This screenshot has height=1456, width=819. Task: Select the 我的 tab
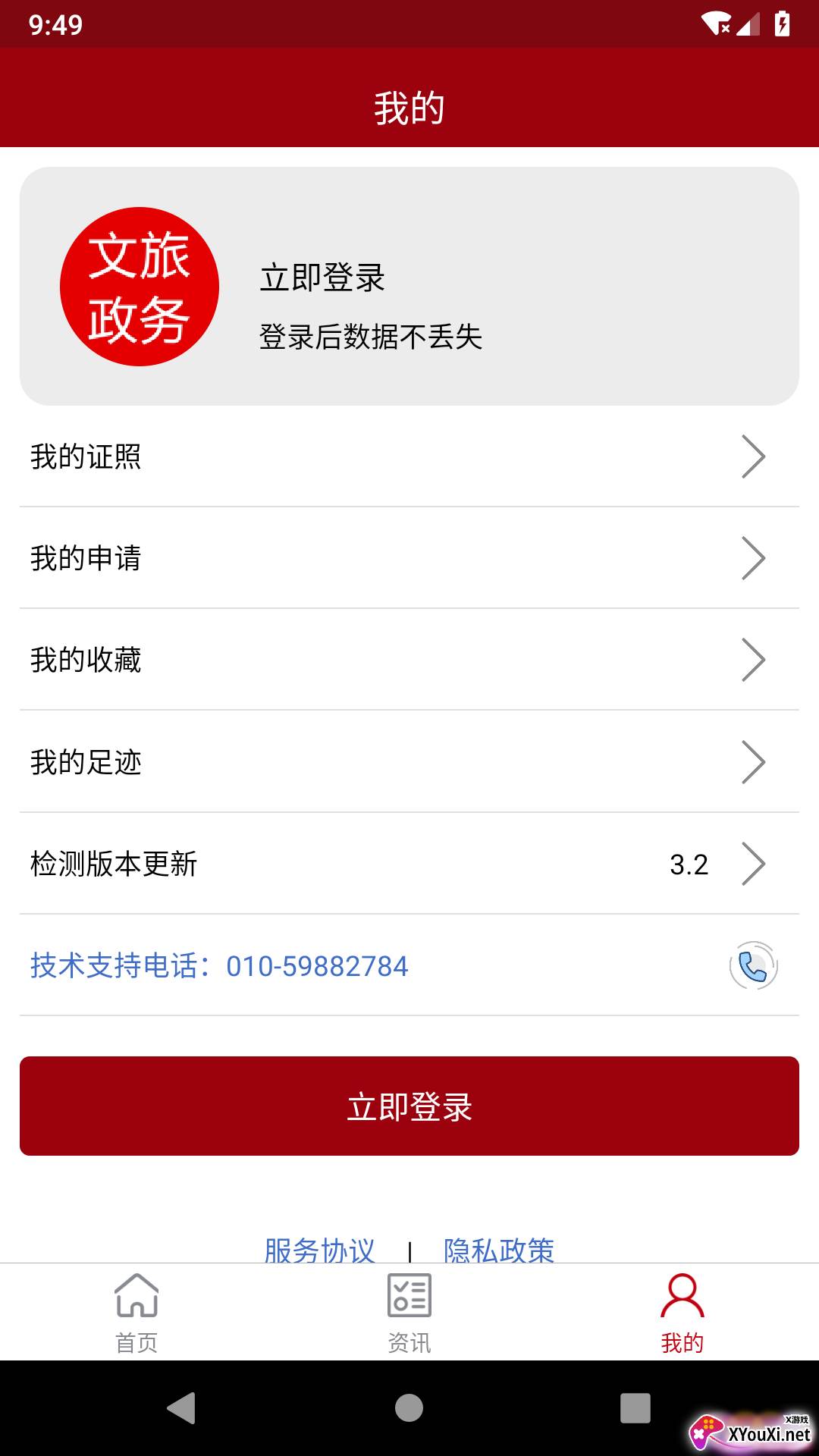(682, 1313)
